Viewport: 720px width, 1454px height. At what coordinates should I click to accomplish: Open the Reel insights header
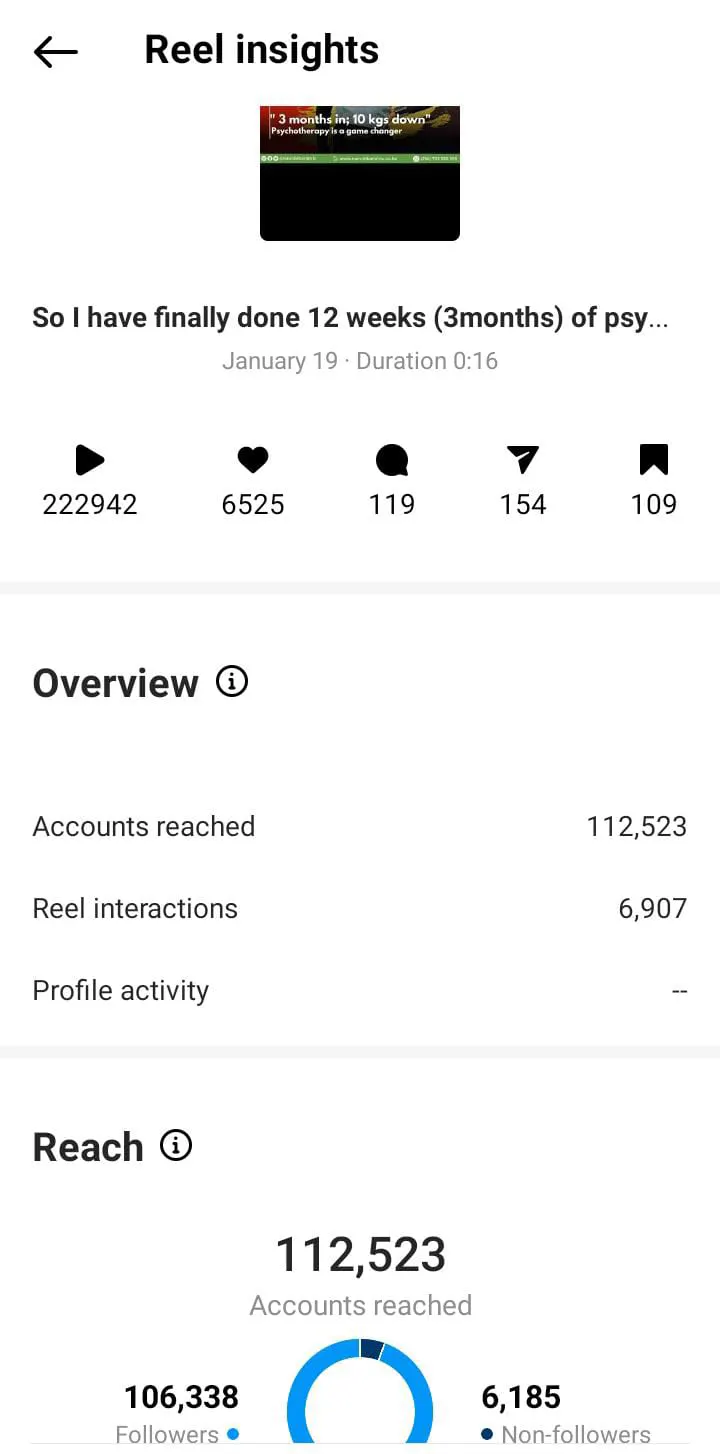point(261,49)
